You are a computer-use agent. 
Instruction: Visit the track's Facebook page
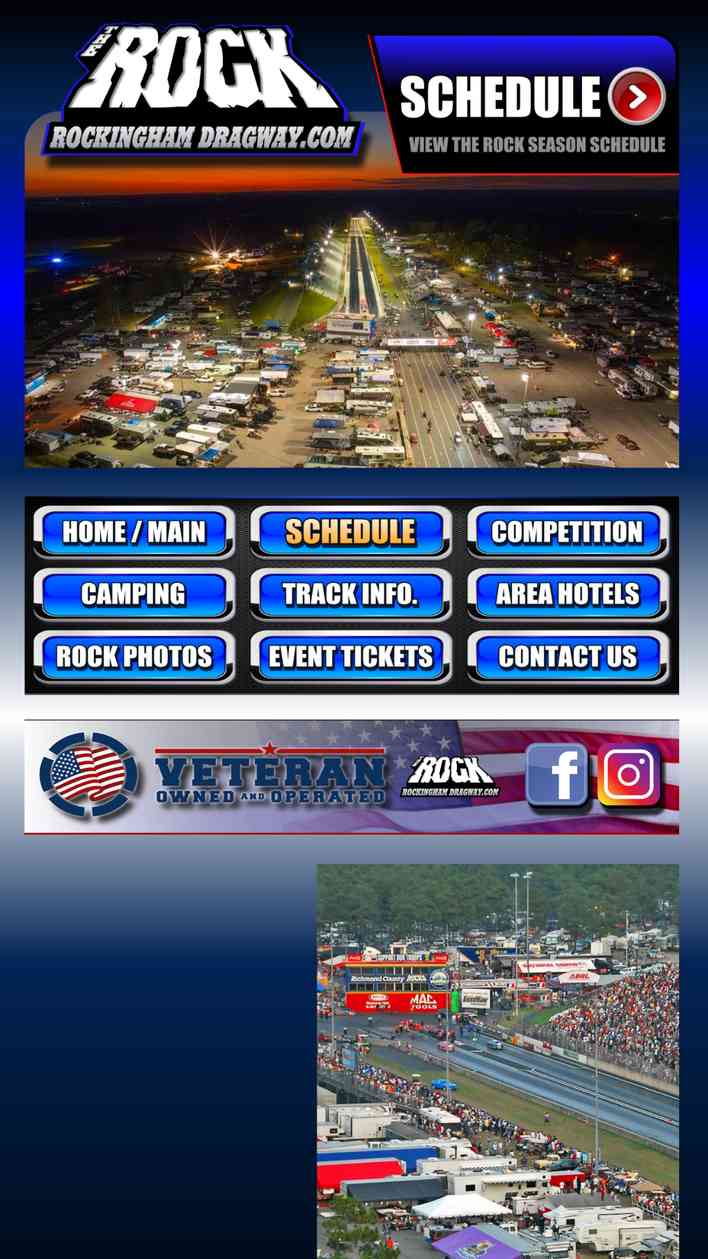click(557, 775)
